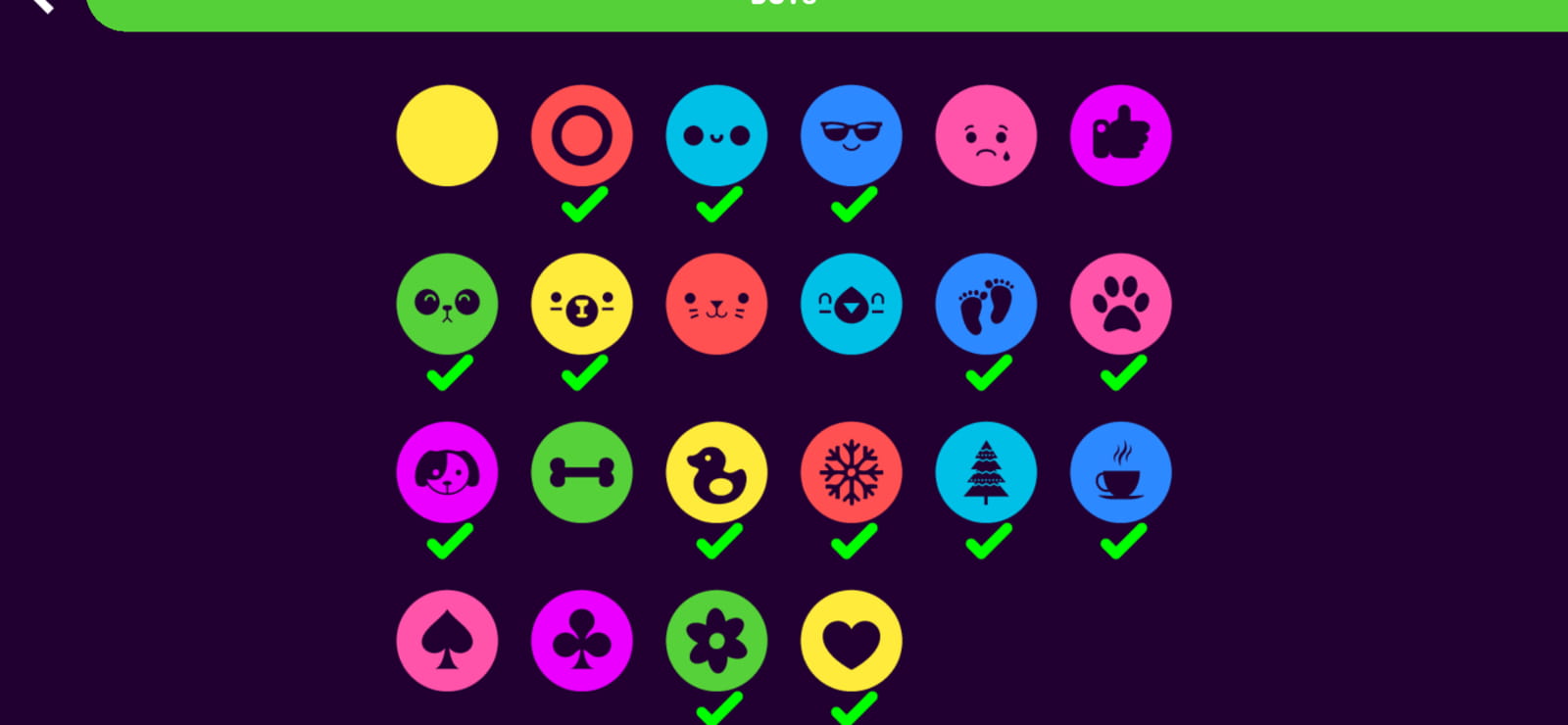Viewport: 1568px width, 725px height.
Task: Select the pink crying face dot
Action: (986, 135)
